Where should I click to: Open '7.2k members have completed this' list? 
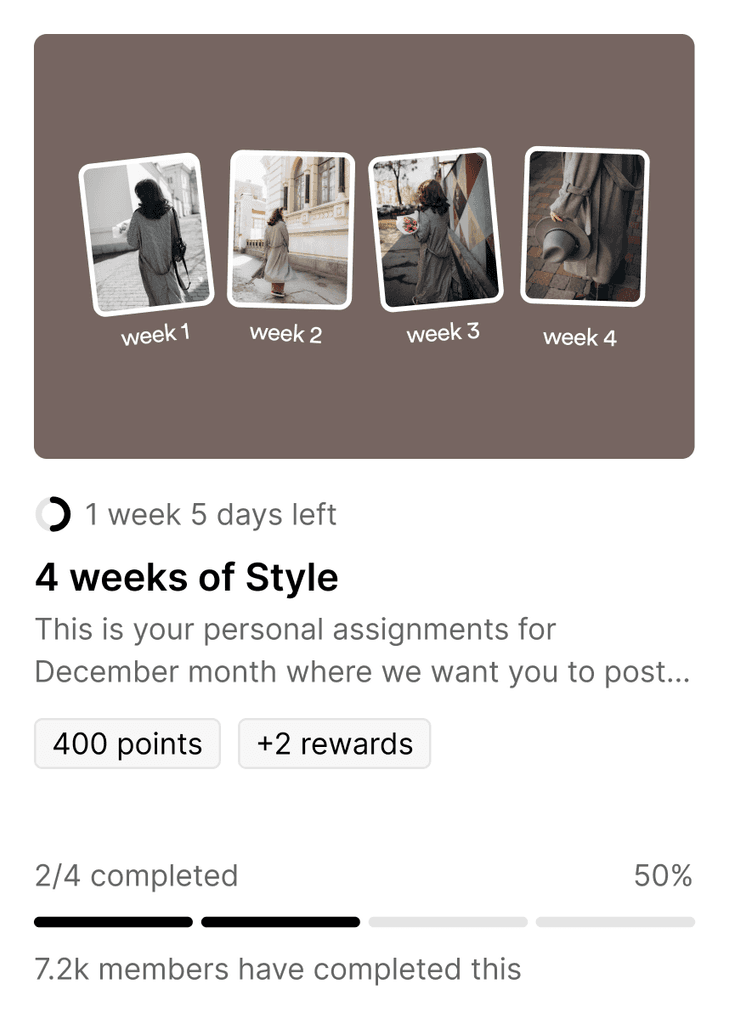tap(278, 968)
